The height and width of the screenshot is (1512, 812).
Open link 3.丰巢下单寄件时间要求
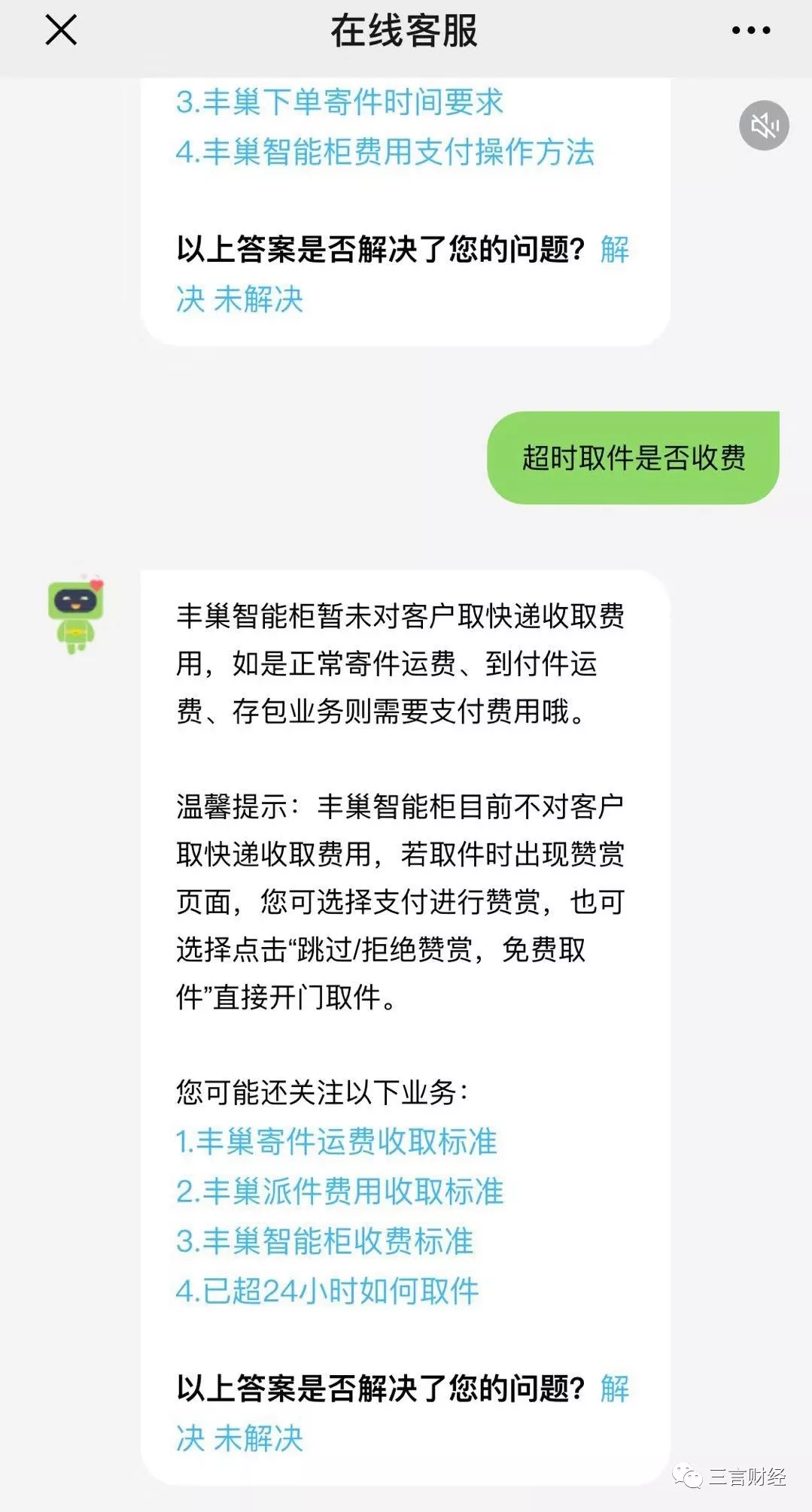click(x=339, y=102)
